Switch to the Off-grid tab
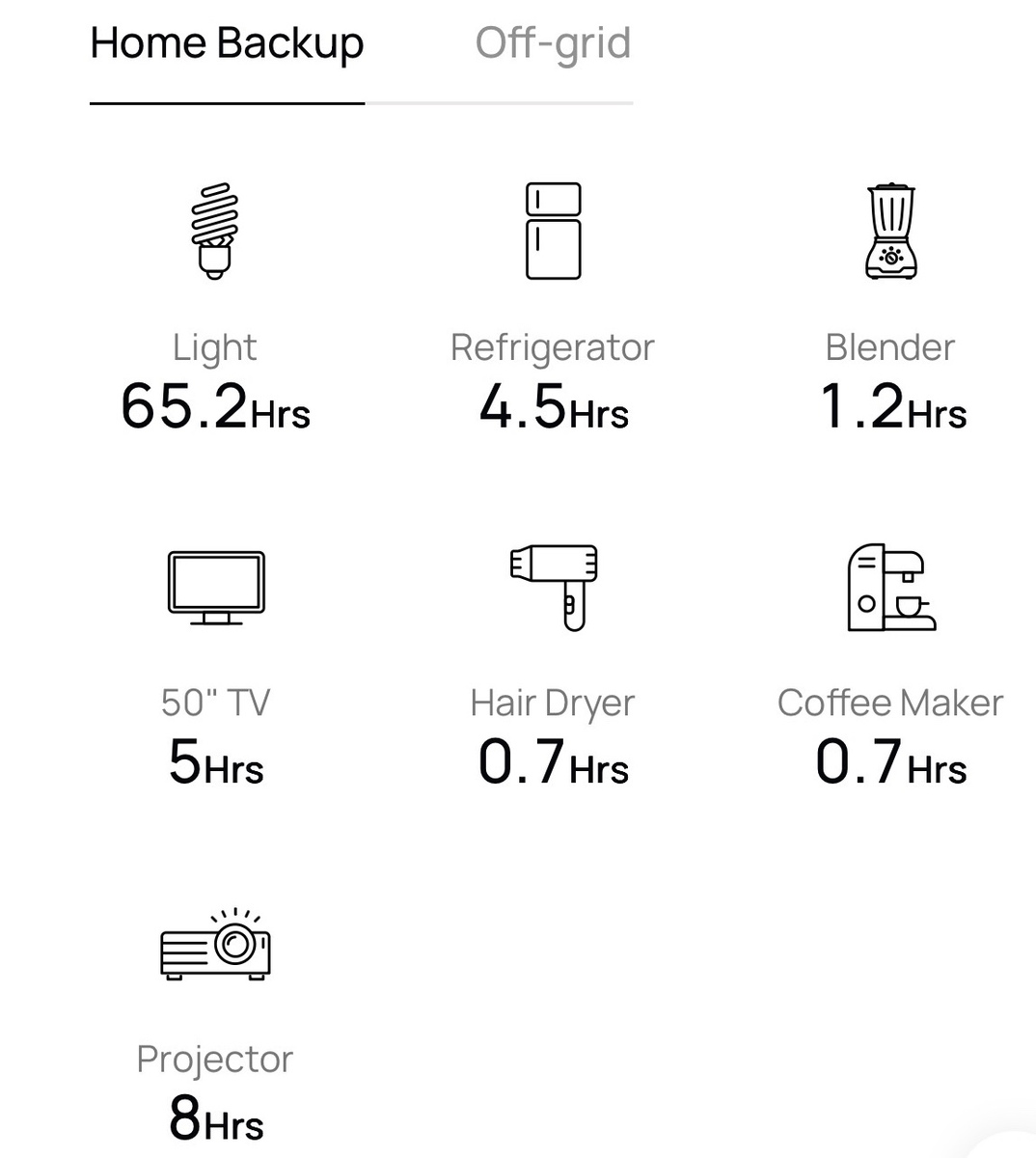The image size is (1036, 1158). tap(553, 44)
